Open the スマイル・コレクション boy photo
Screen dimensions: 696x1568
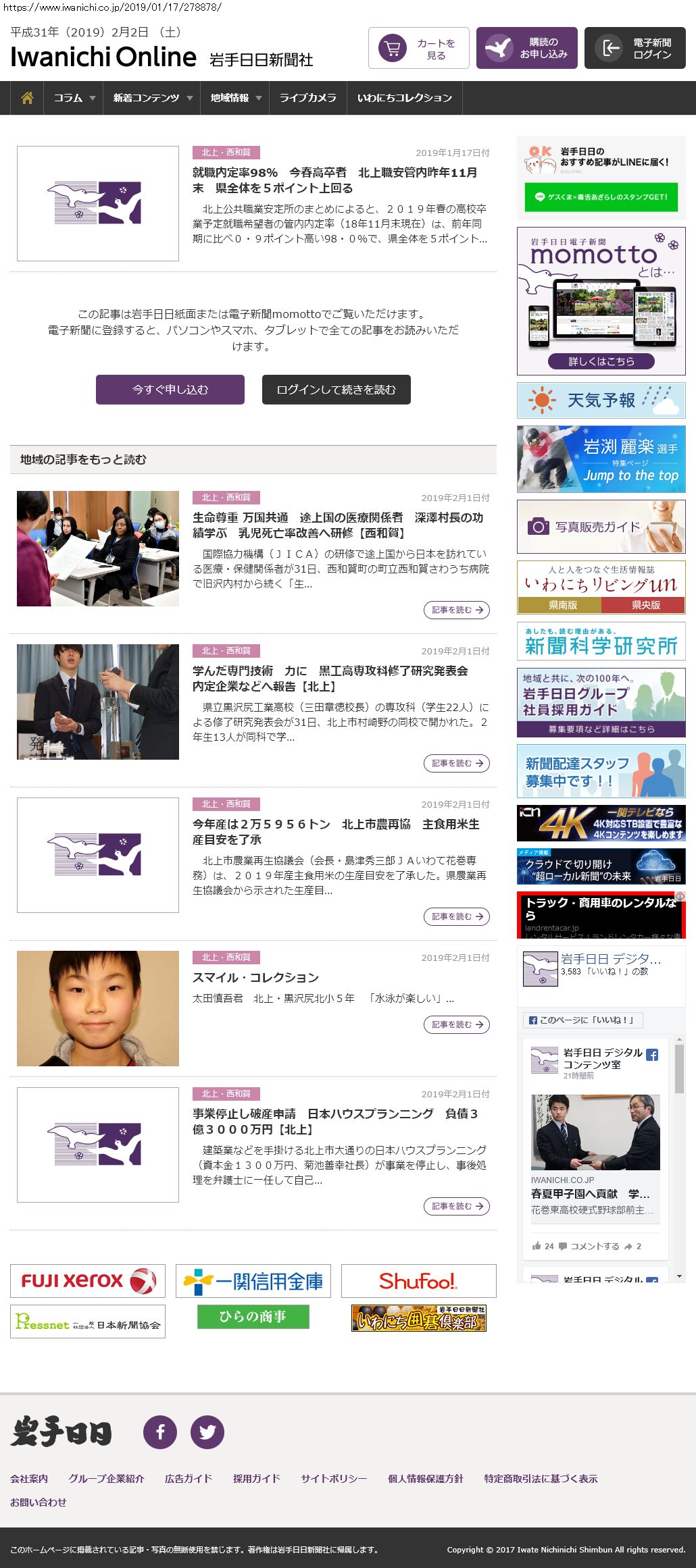(x=98, y=1008)
